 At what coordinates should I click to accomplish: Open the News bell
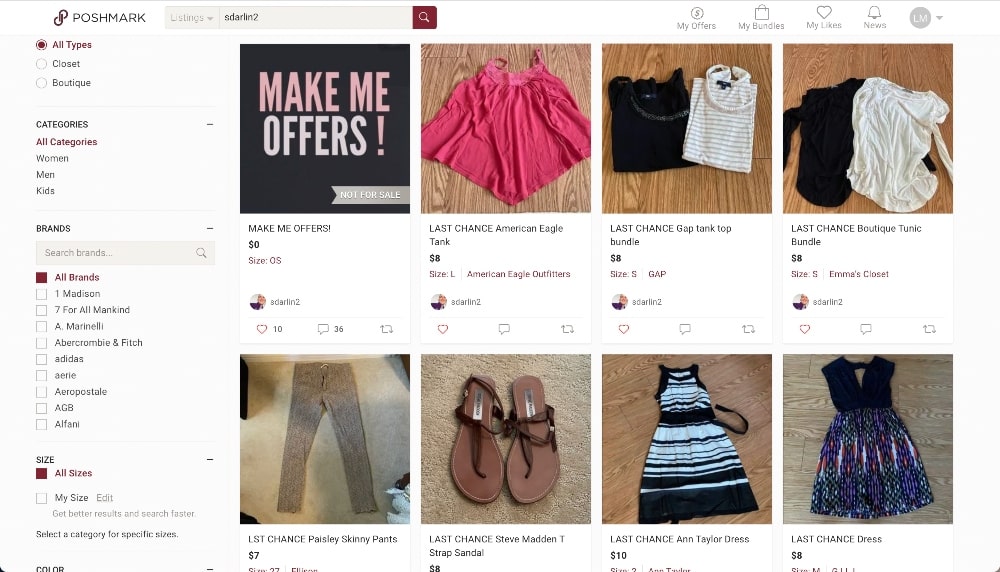coord(874,17)
